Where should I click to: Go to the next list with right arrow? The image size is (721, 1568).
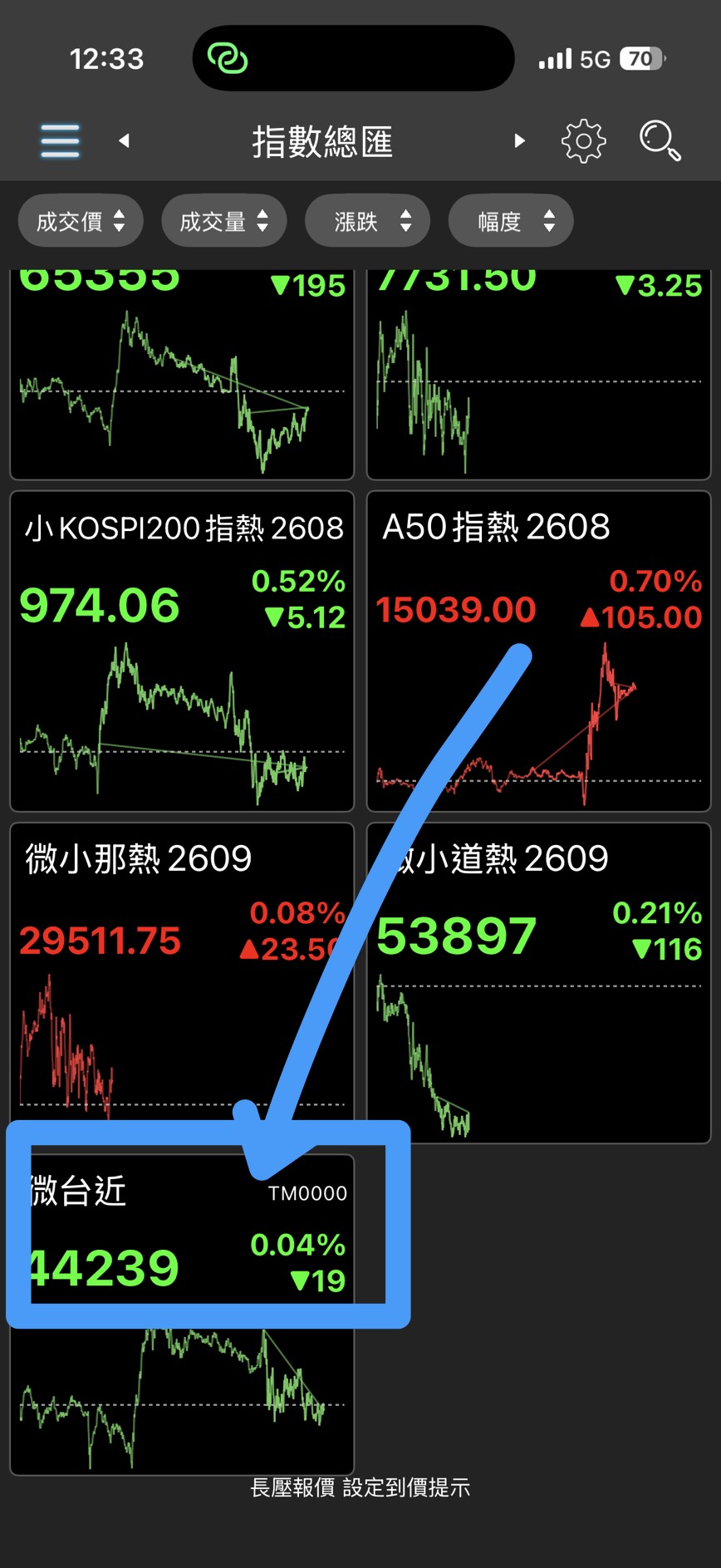pos(520,140)
